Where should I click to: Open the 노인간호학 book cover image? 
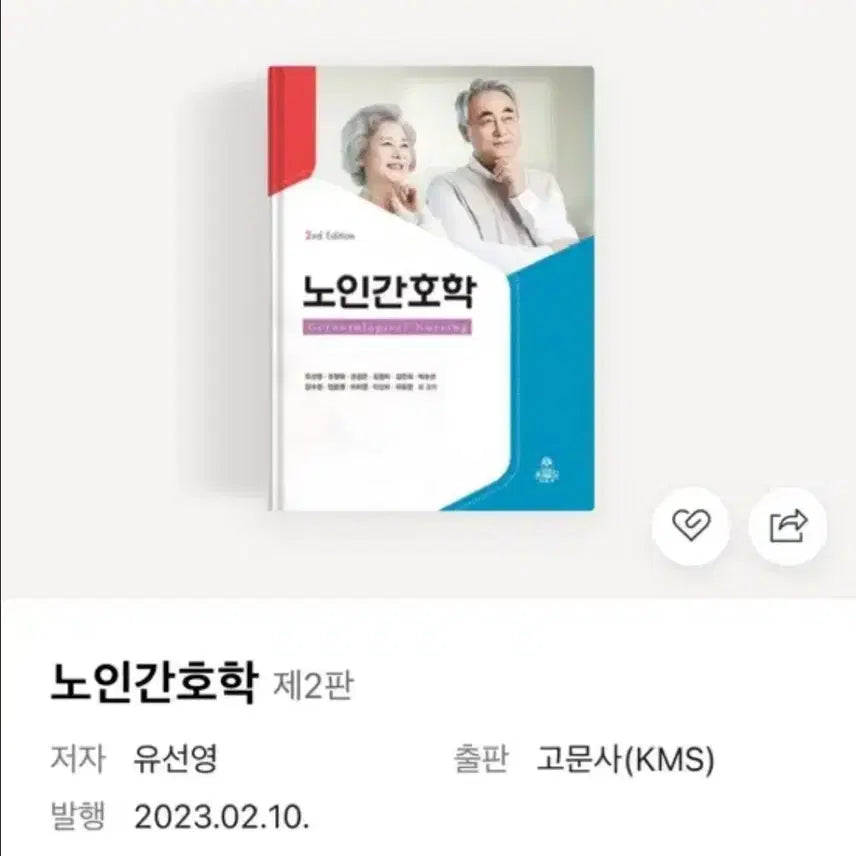click(431, 288)
